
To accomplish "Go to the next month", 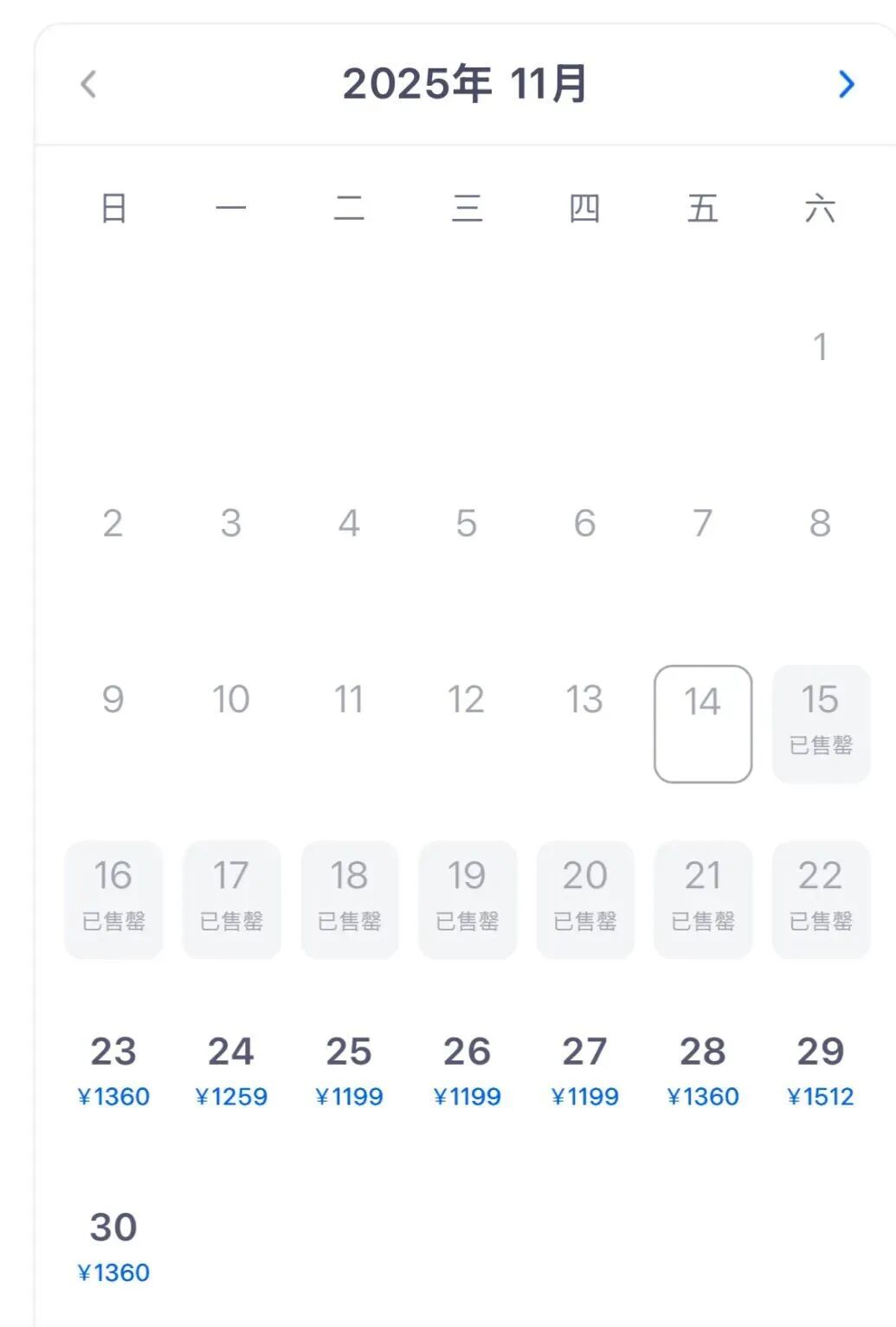I will click(x=846, y=84).
